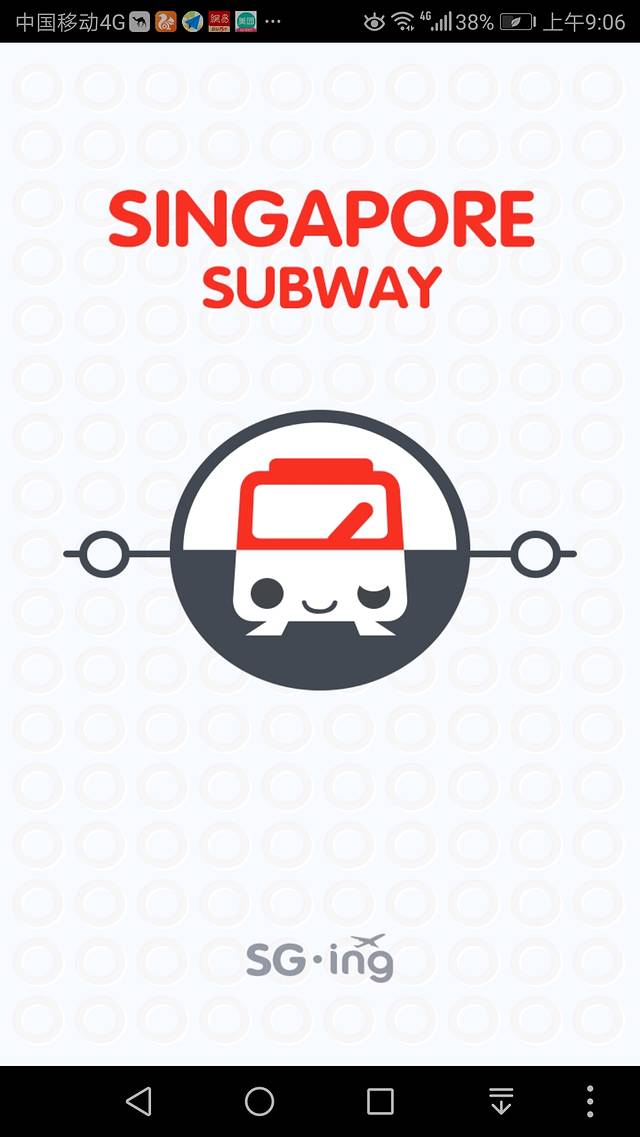Go to the home screen
640x1137 pixels.
[x=260, y=1101]
